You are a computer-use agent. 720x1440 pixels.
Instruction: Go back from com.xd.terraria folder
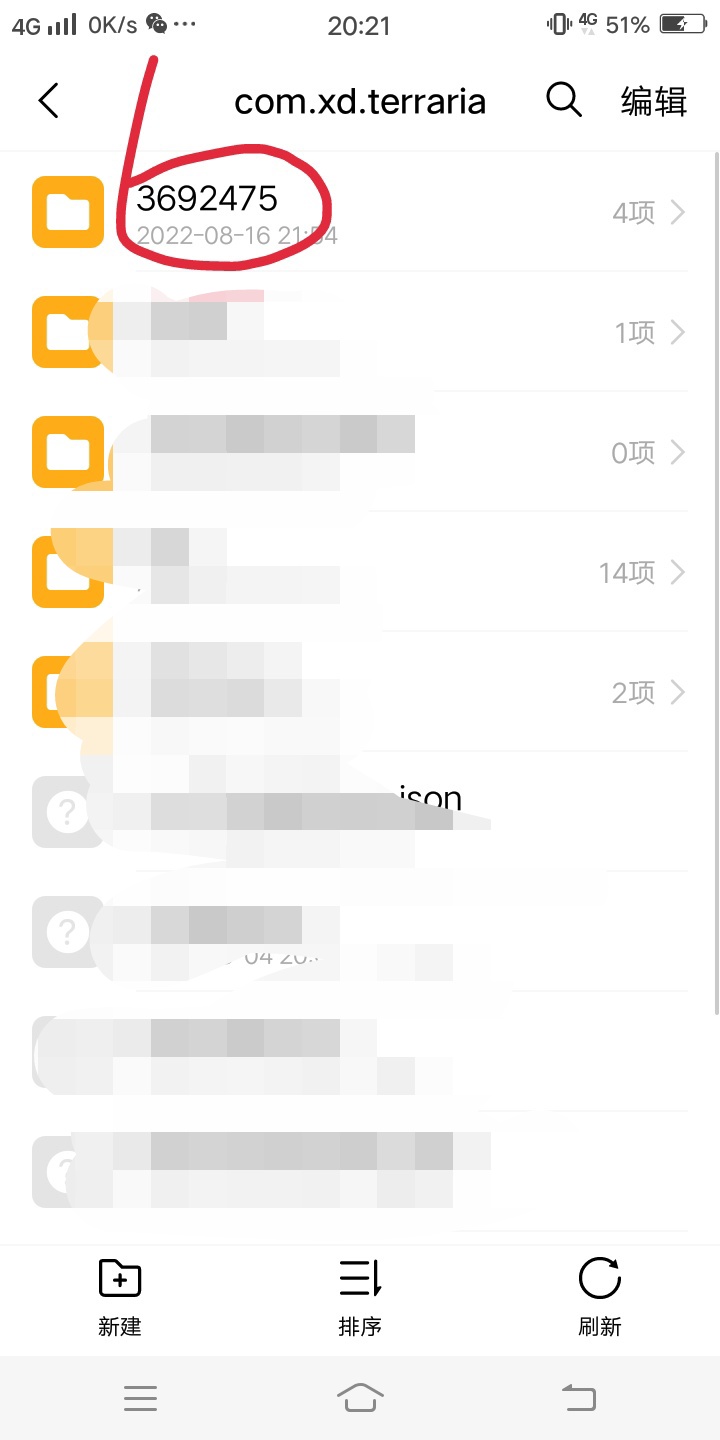click(48, 100)
